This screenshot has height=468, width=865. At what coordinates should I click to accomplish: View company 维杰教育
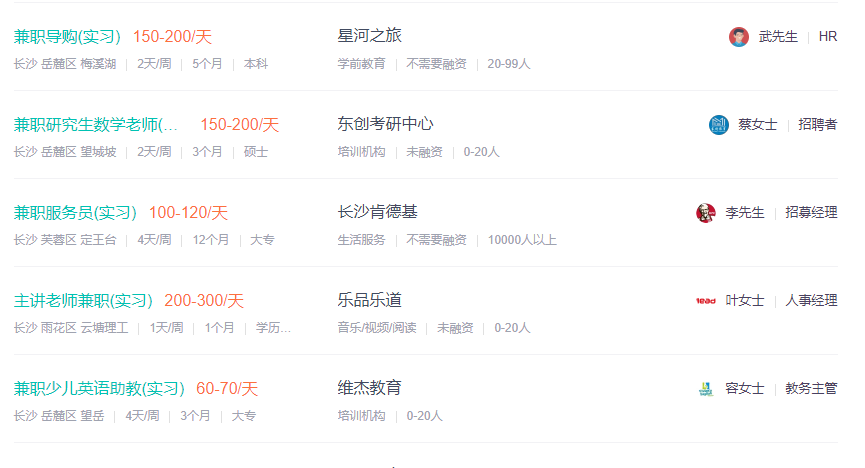click(369, 388)
